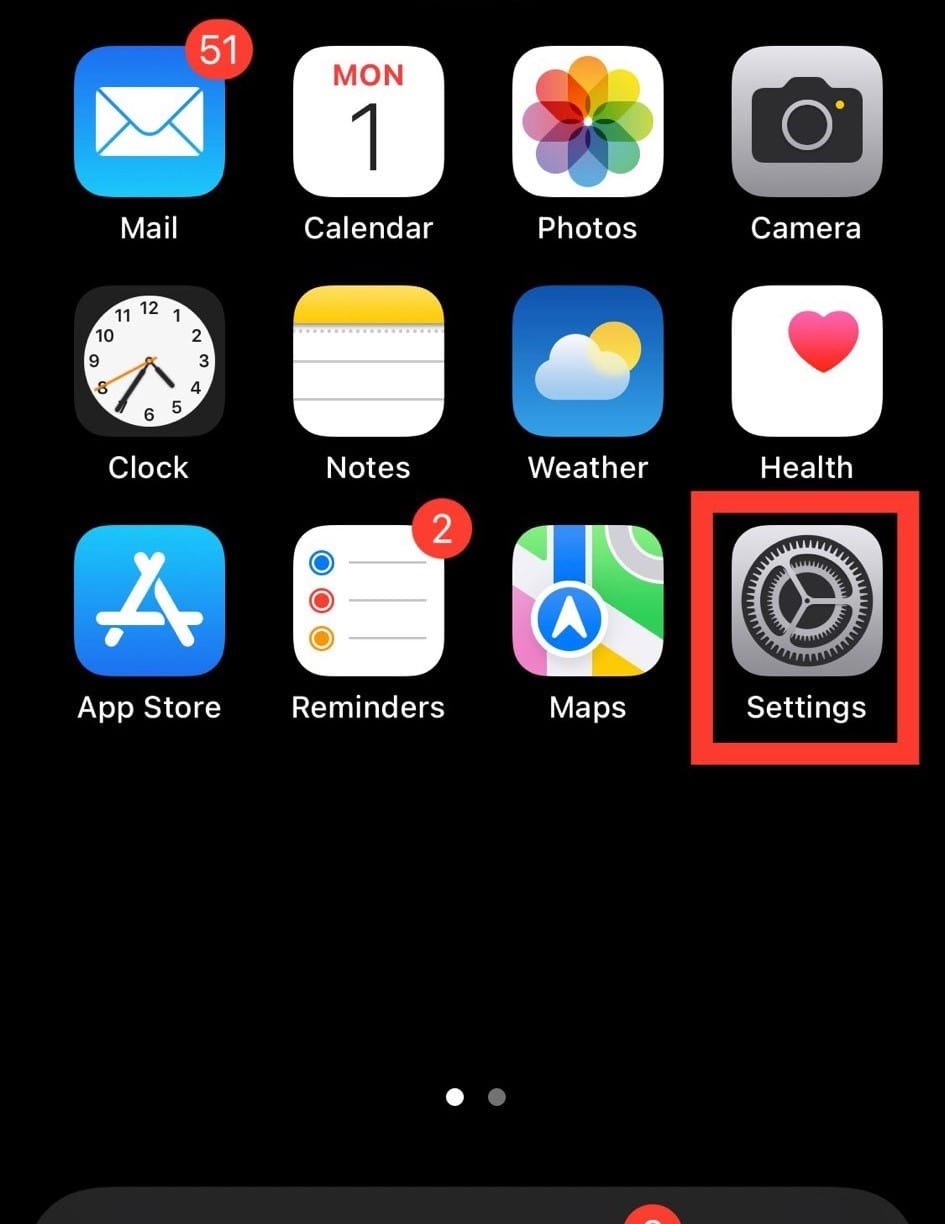Launch the Maps app
Screen dimensions: 945x1224
[x=587, y=600]
